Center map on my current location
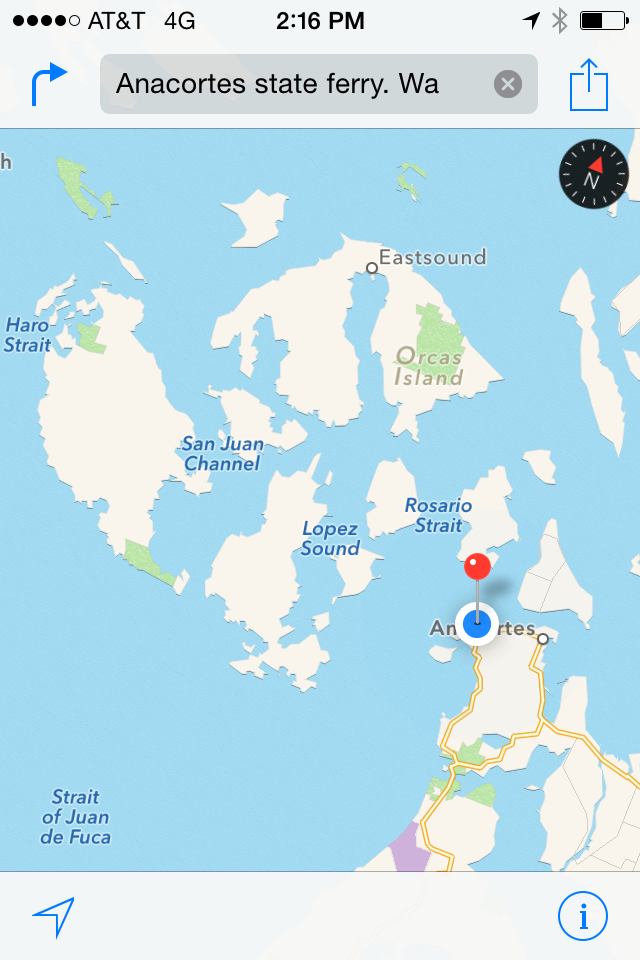 pos(53,916)
